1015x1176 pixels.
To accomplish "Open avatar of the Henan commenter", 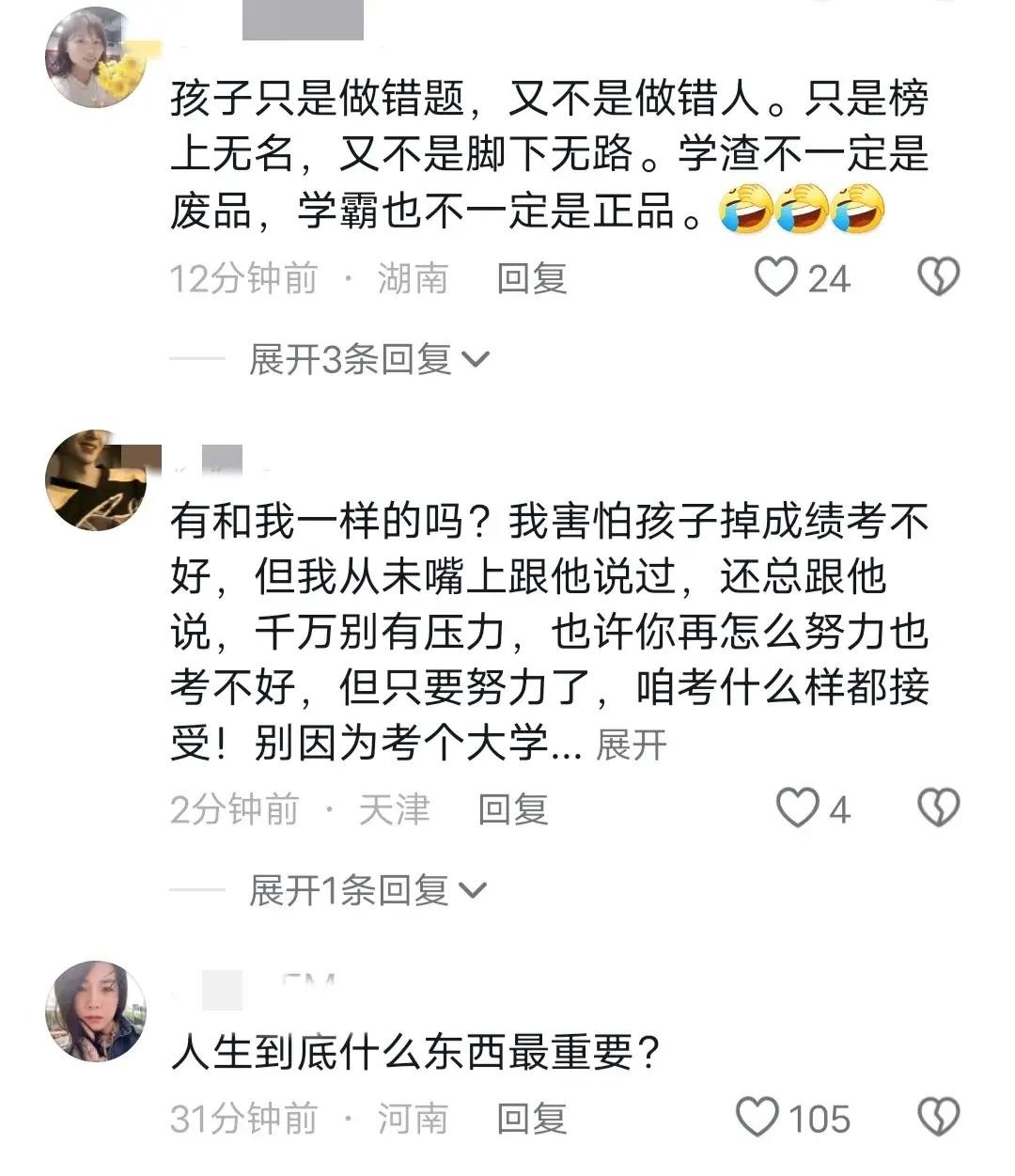I will [x=96, y=1012].
